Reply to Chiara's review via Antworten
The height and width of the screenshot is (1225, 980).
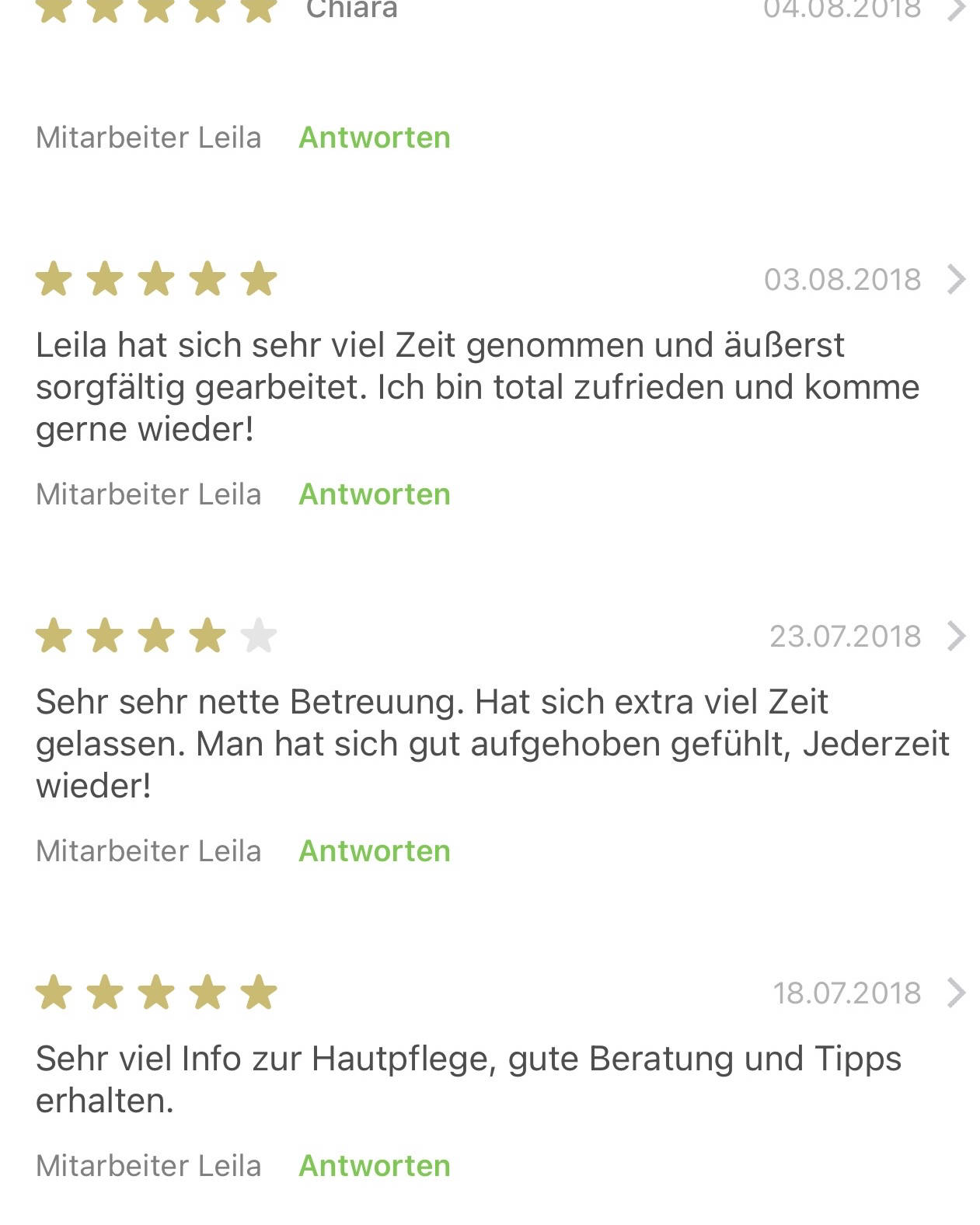click(374, 138)
